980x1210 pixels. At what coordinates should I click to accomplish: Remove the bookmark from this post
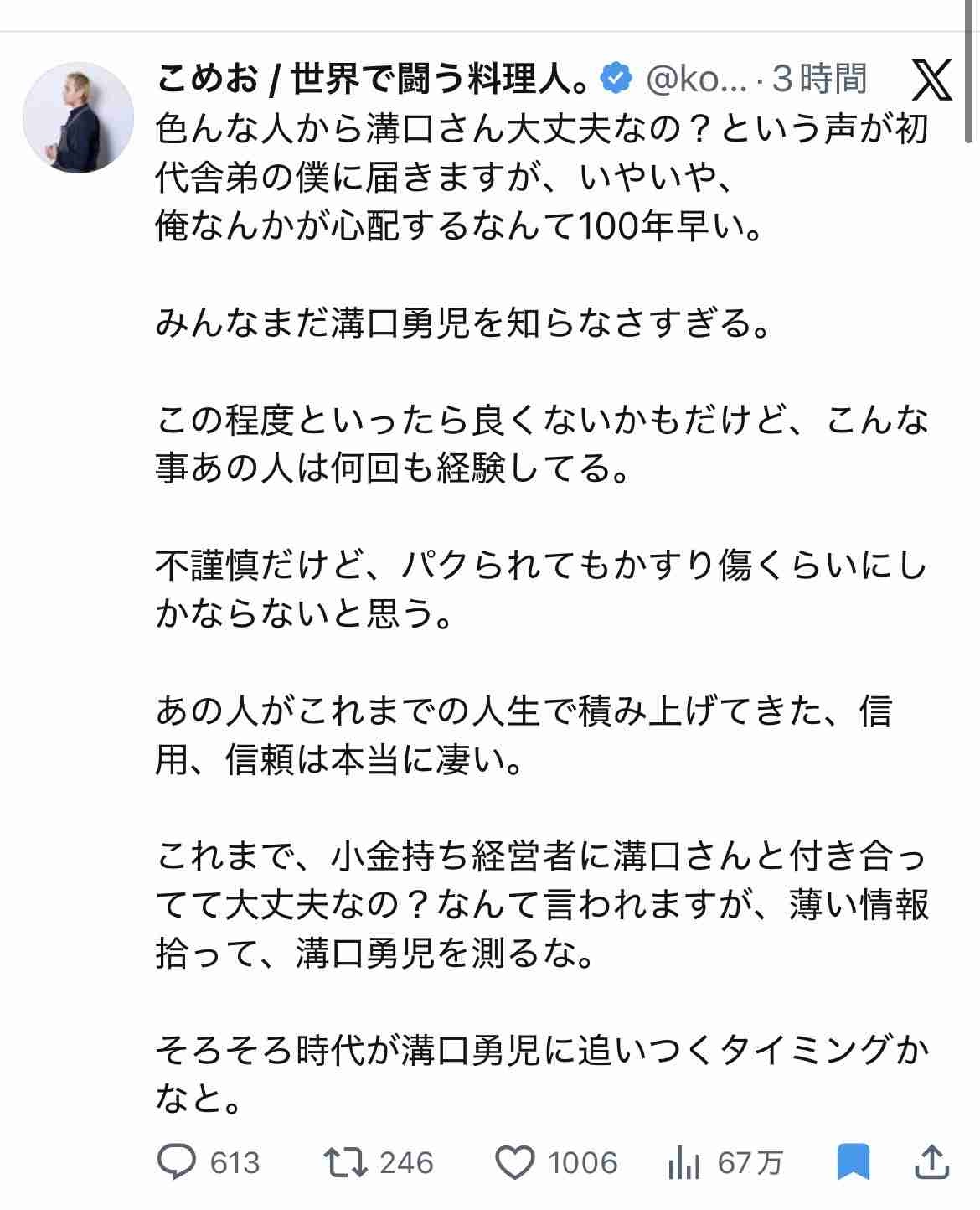pyautogui.click(x=854, y=1162)
